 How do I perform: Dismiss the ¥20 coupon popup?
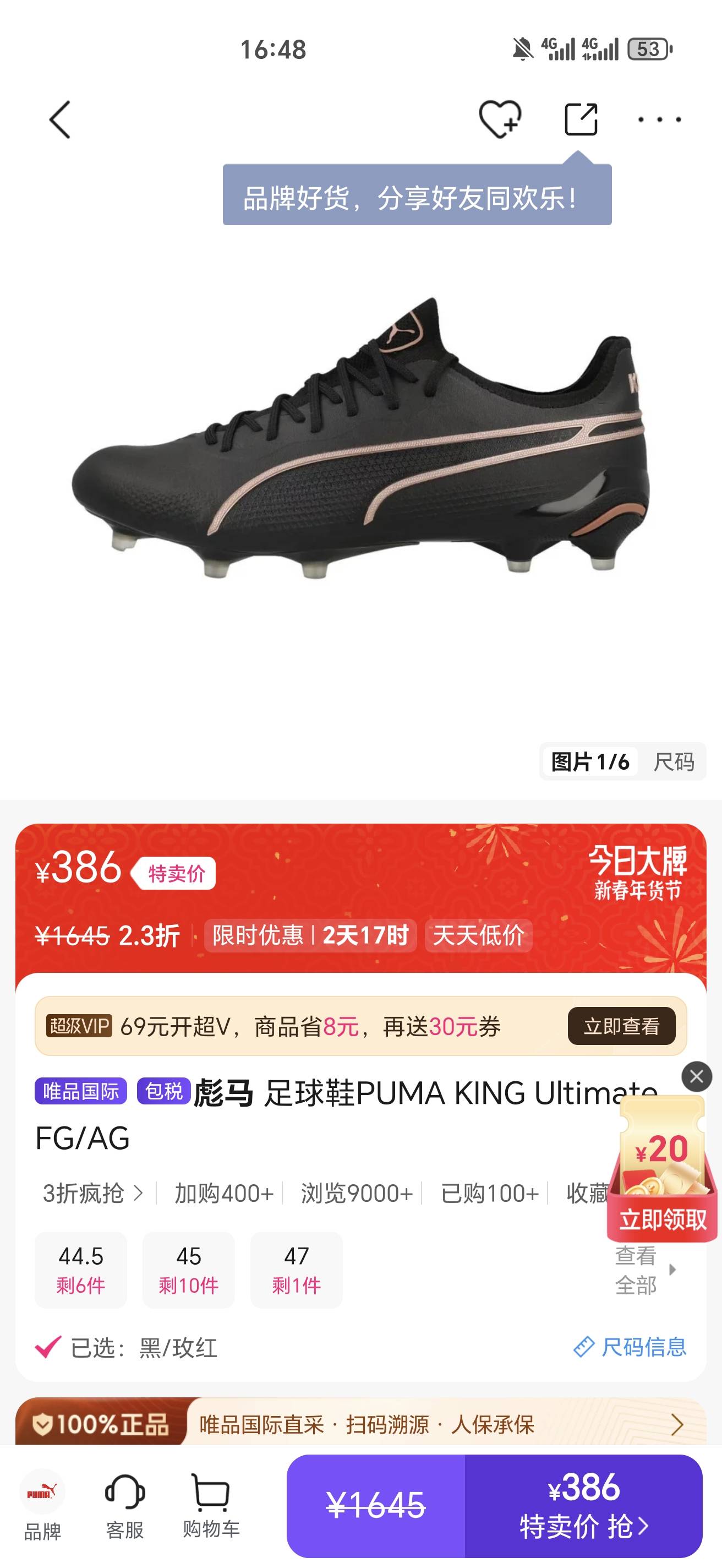(x=697, y=1077)
